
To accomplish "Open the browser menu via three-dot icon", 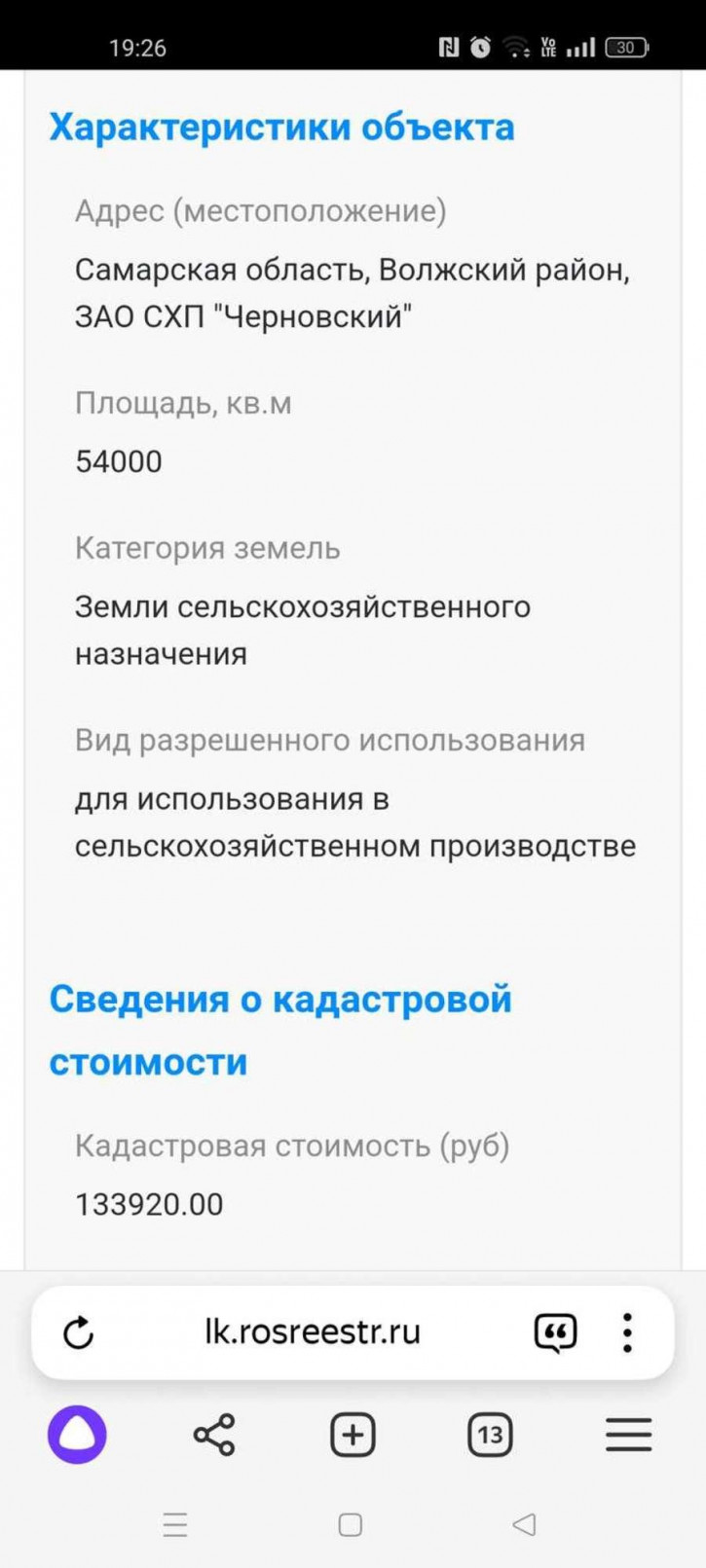I will pos(627,1332).
